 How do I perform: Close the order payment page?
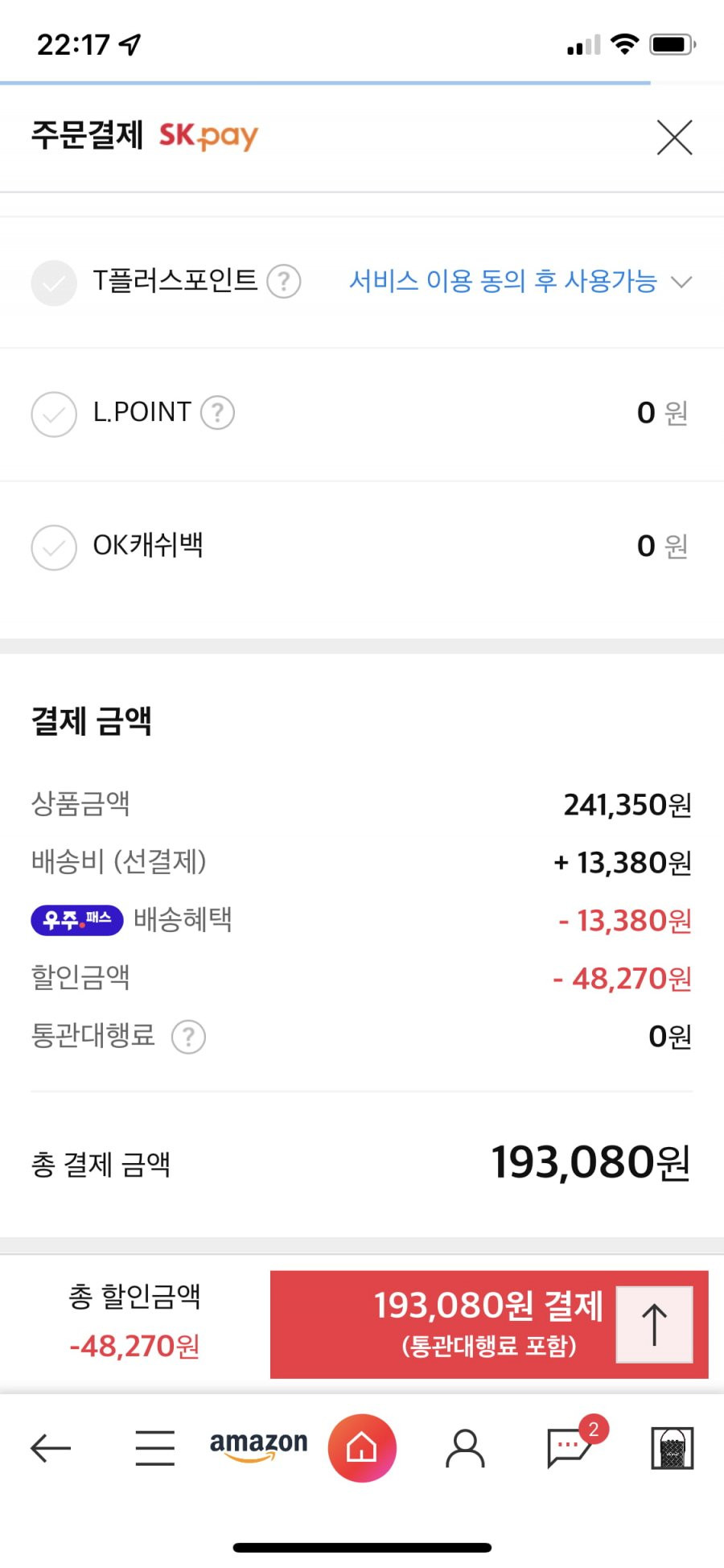[x=674, y=137]
